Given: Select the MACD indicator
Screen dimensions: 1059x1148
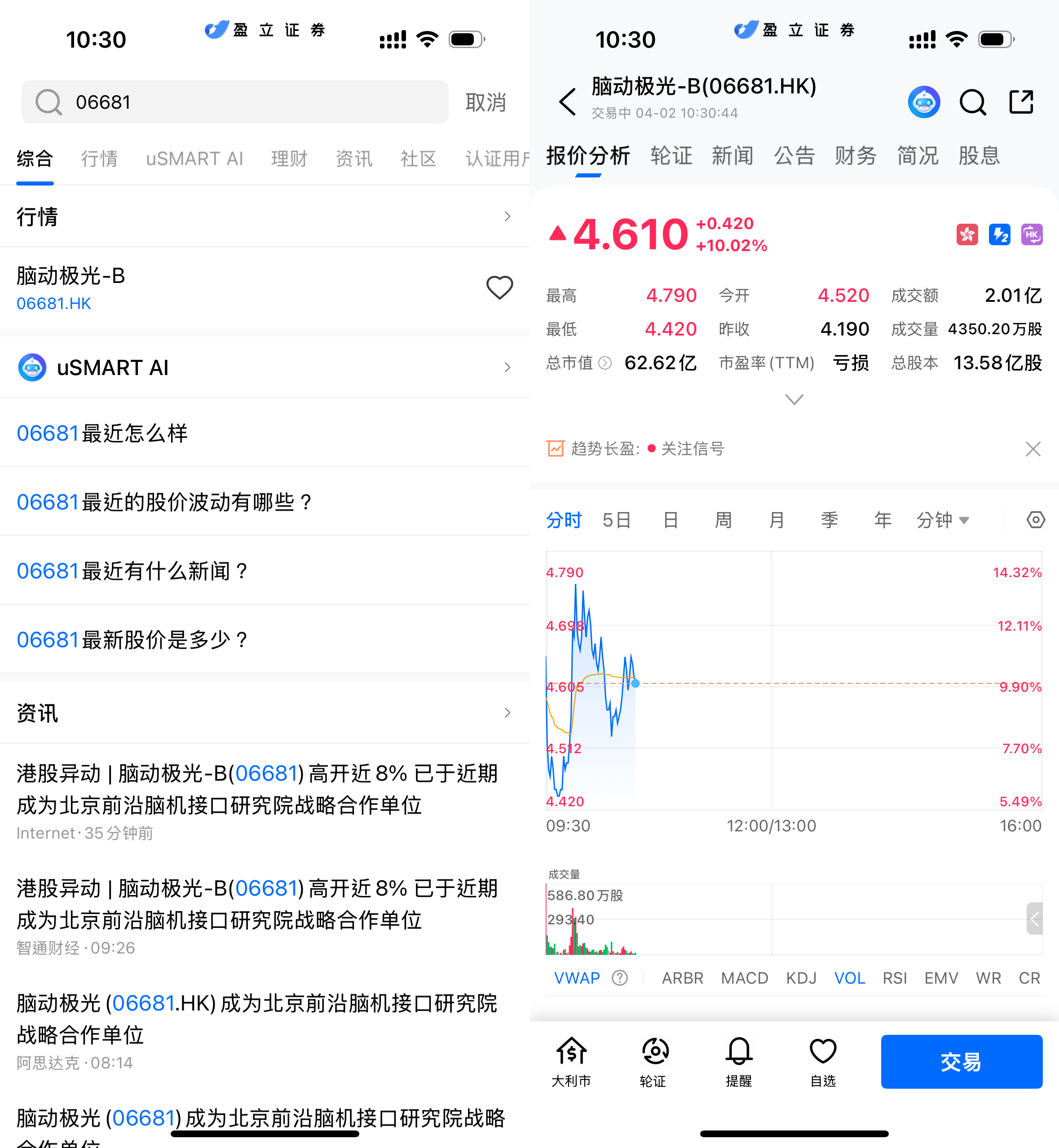Looking at the screenshot, I should click(x=744, y=978).
